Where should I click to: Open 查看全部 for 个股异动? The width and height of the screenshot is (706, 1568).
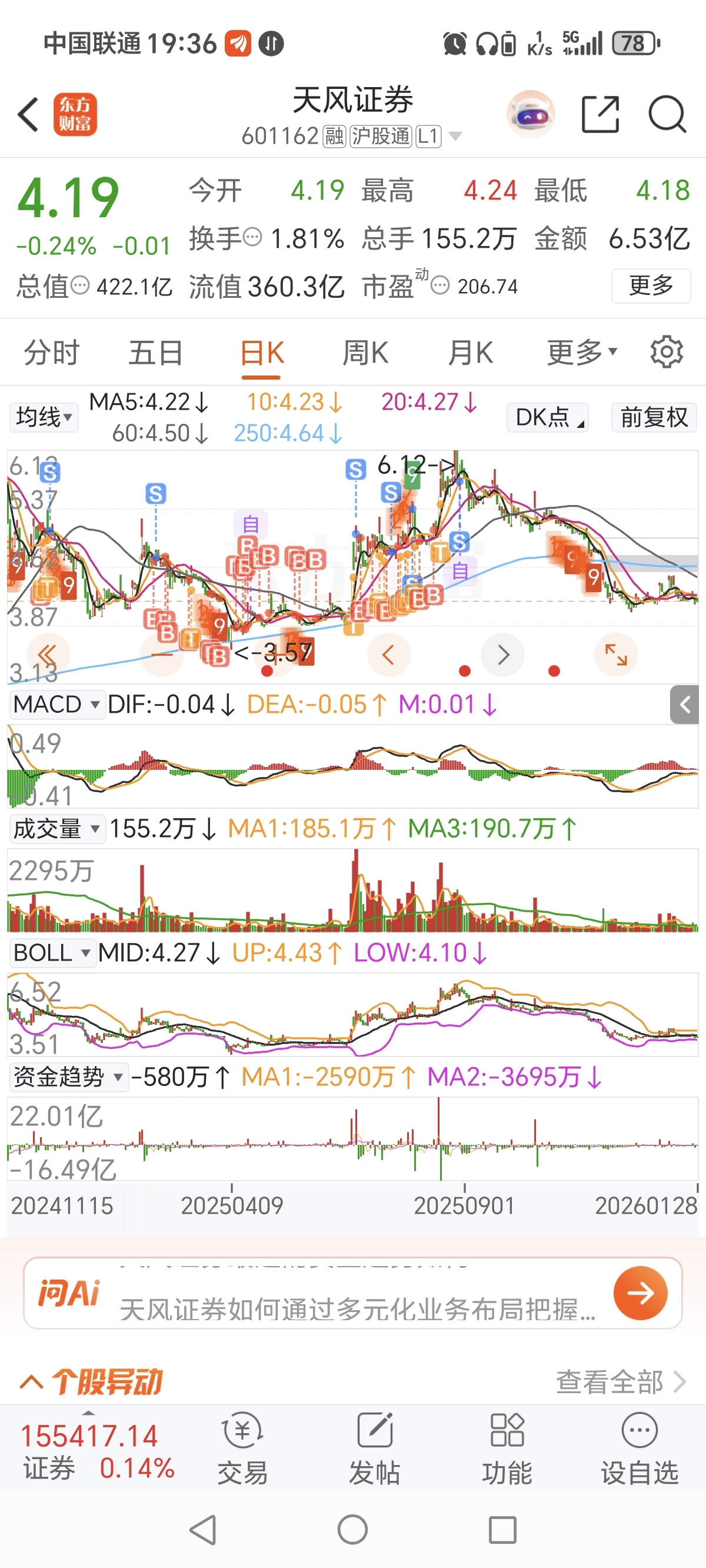[621, 1382]
